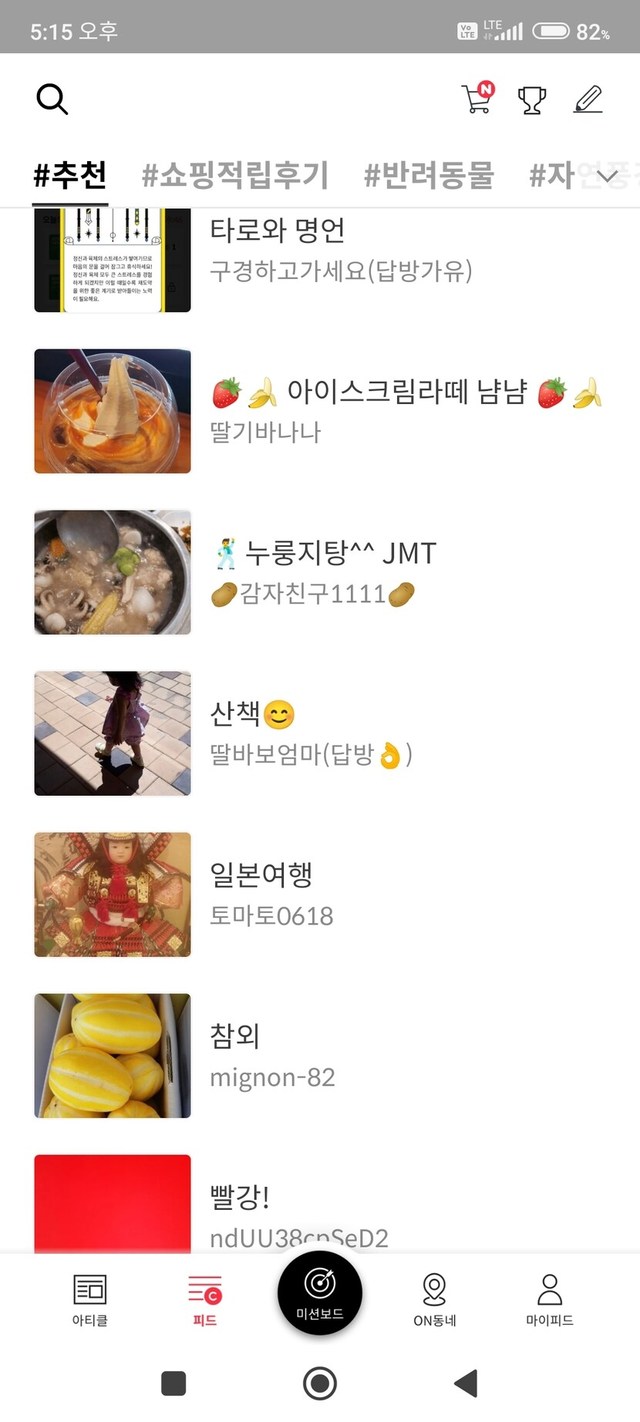Open the 빨강! post

click(240, 1197)
